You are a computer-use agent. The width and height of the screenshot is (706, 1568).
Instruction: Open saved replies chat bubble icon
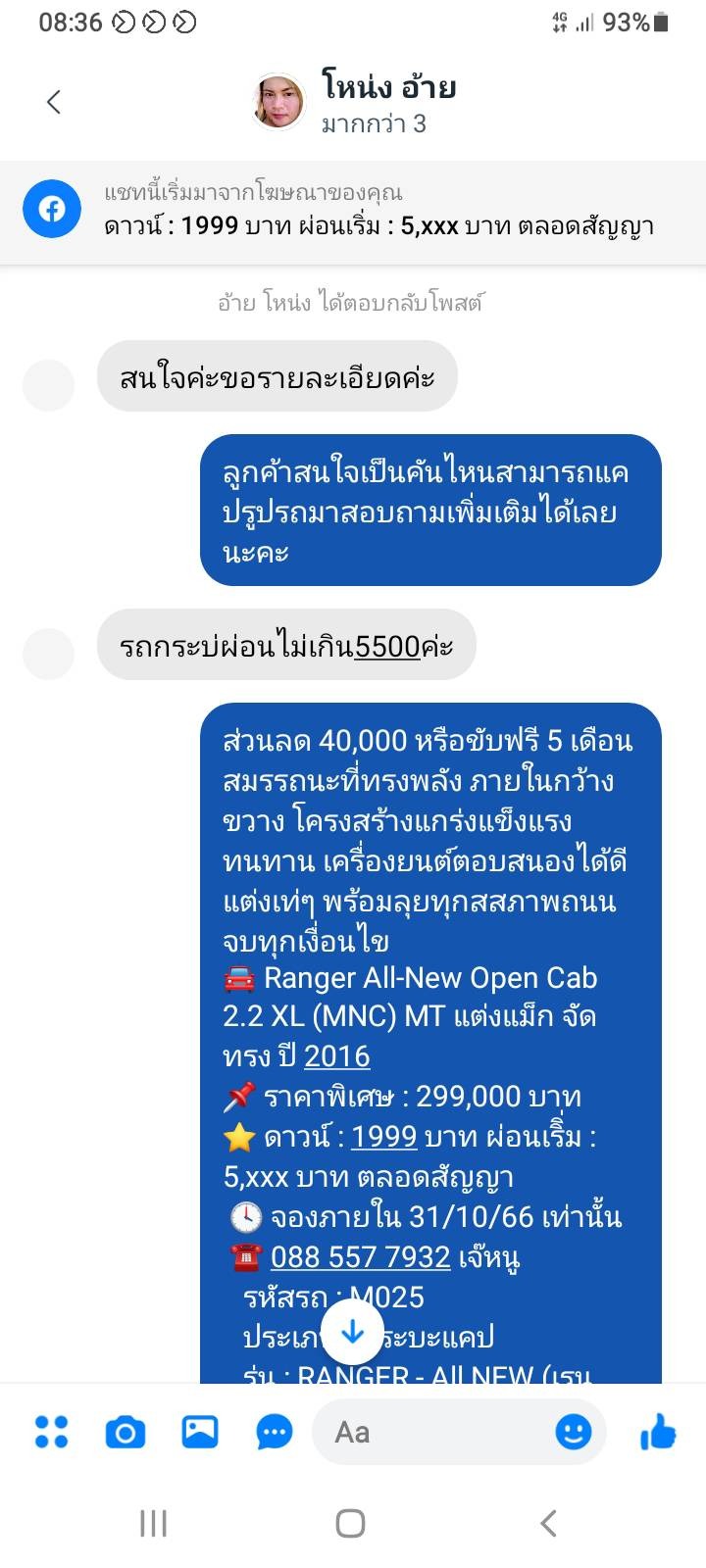point(275,1432)
